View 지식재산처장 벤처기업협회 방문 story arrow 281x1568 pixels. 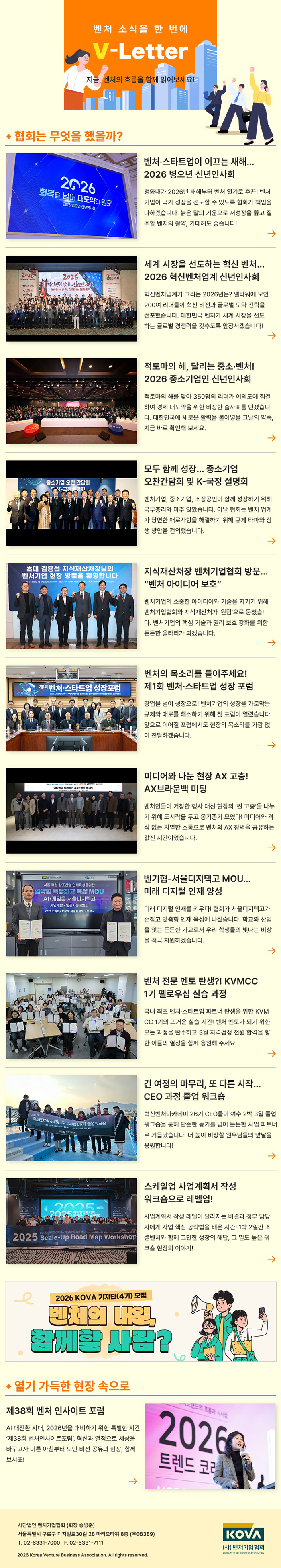(271, 643)
